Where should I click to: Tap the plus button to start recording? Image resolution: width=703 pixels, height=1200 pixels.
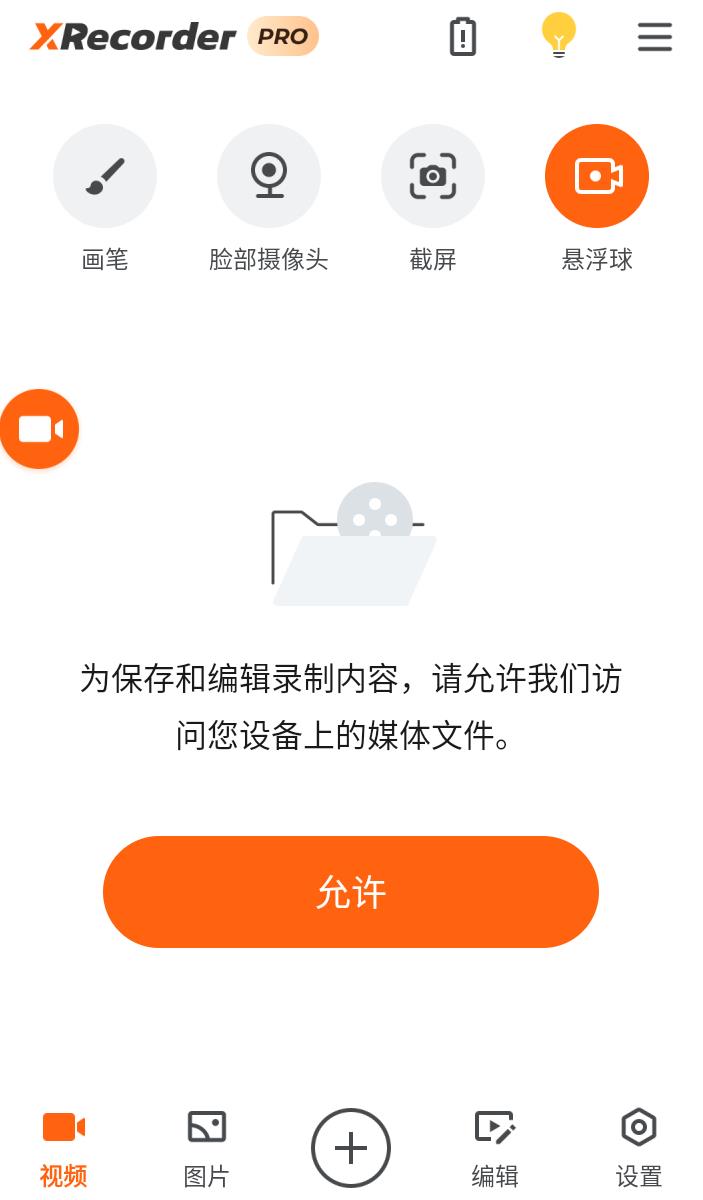[x=351, y=1148]
